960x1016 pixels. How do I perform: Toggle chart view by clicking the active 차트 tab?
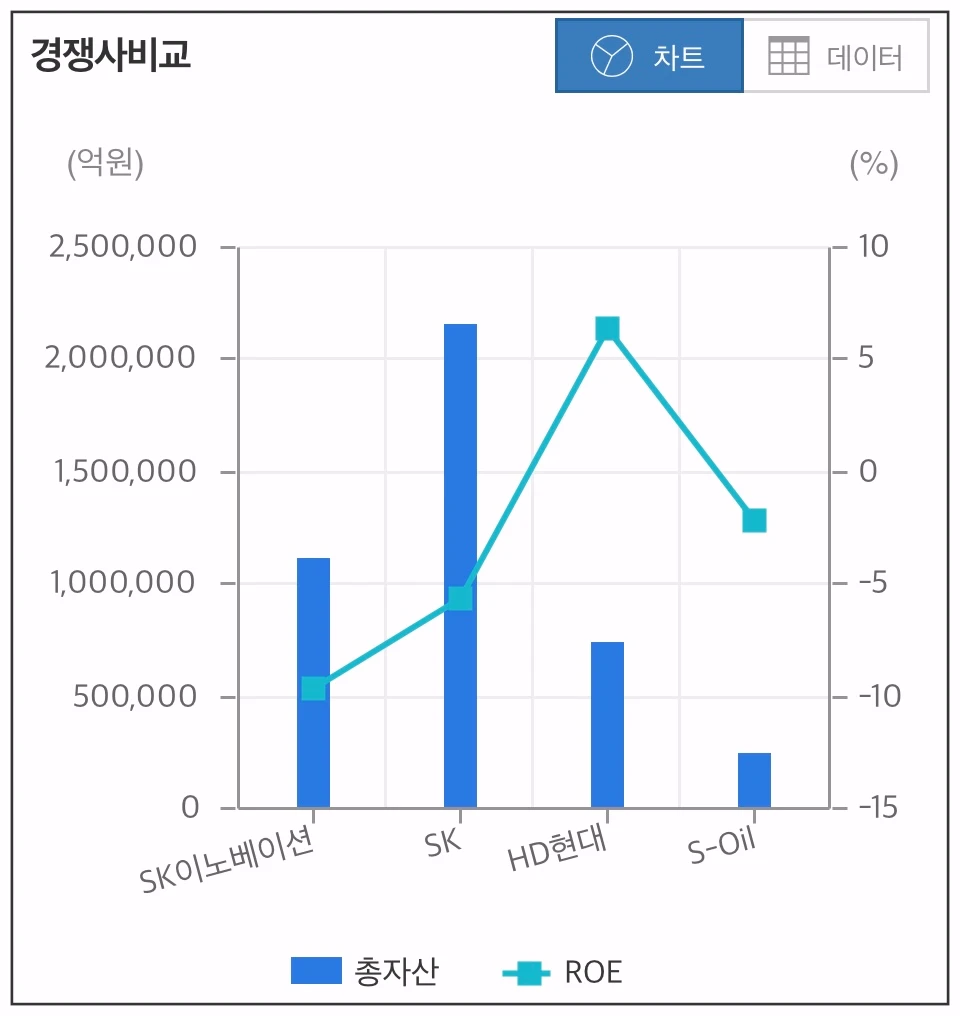click(649, 55)
